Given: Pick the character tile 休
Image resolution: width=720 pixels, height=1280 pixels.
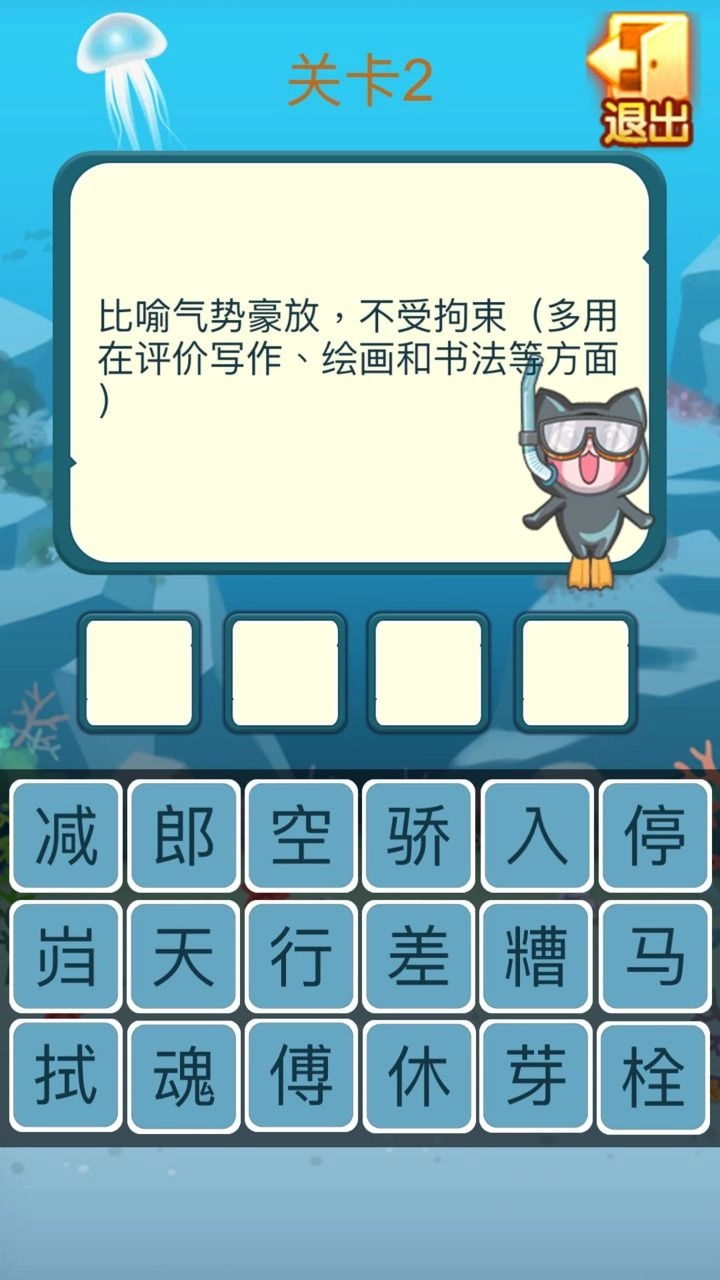Looking at the screenshot, I should tap(419, 1076).
